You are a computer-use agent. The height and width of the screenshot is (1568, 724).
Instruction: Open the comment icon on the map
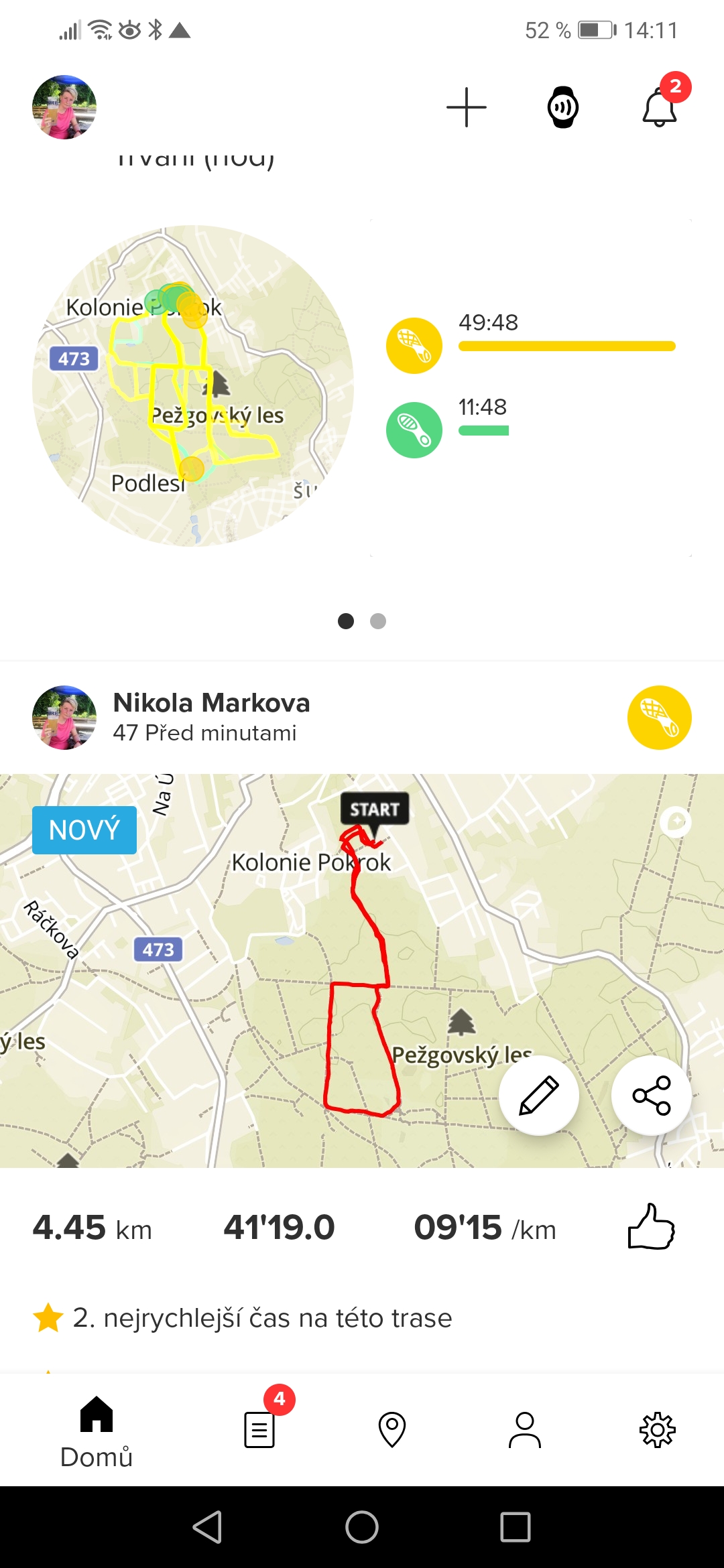pos(676,822)
